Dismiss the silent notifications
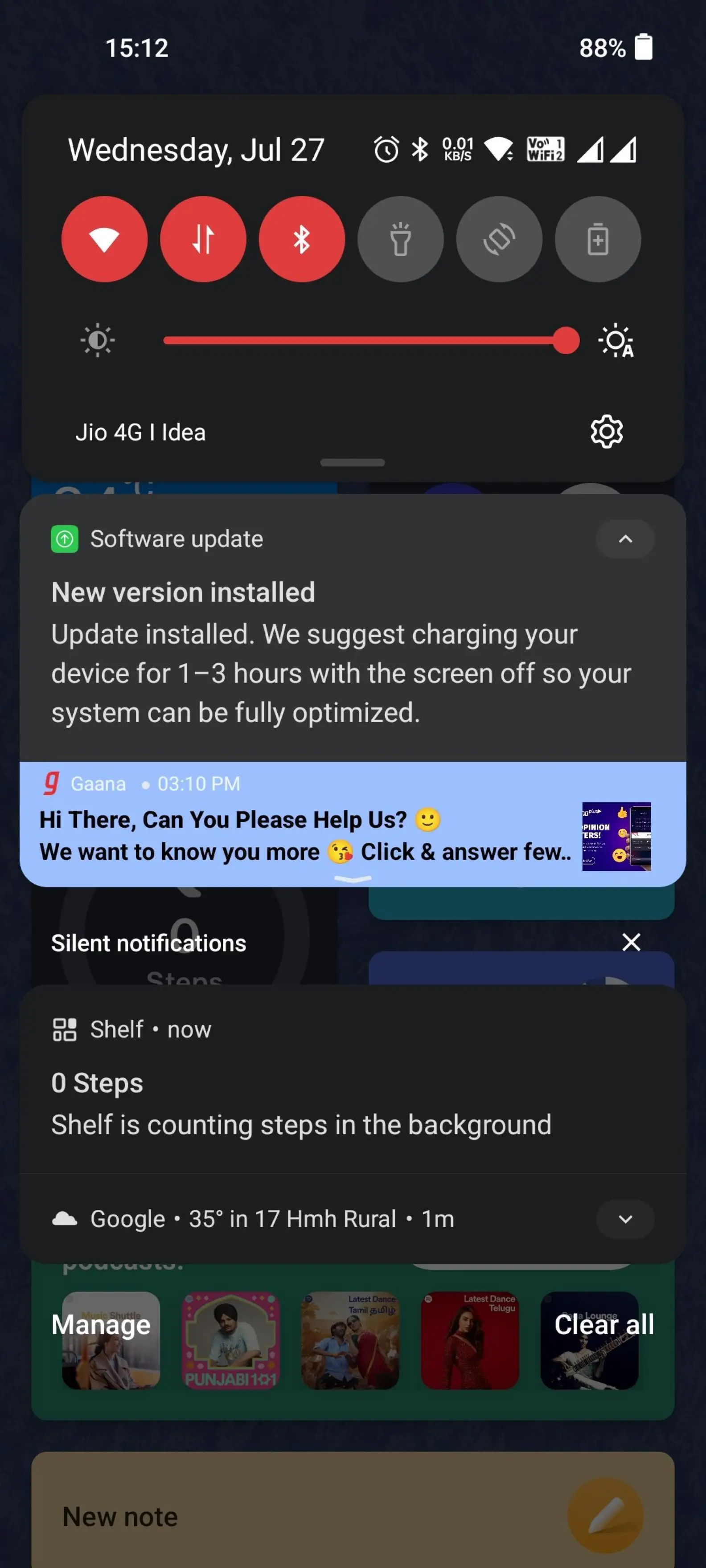Image resolution: width=706 pixels, height=1568 pixels. click(631, 942)
